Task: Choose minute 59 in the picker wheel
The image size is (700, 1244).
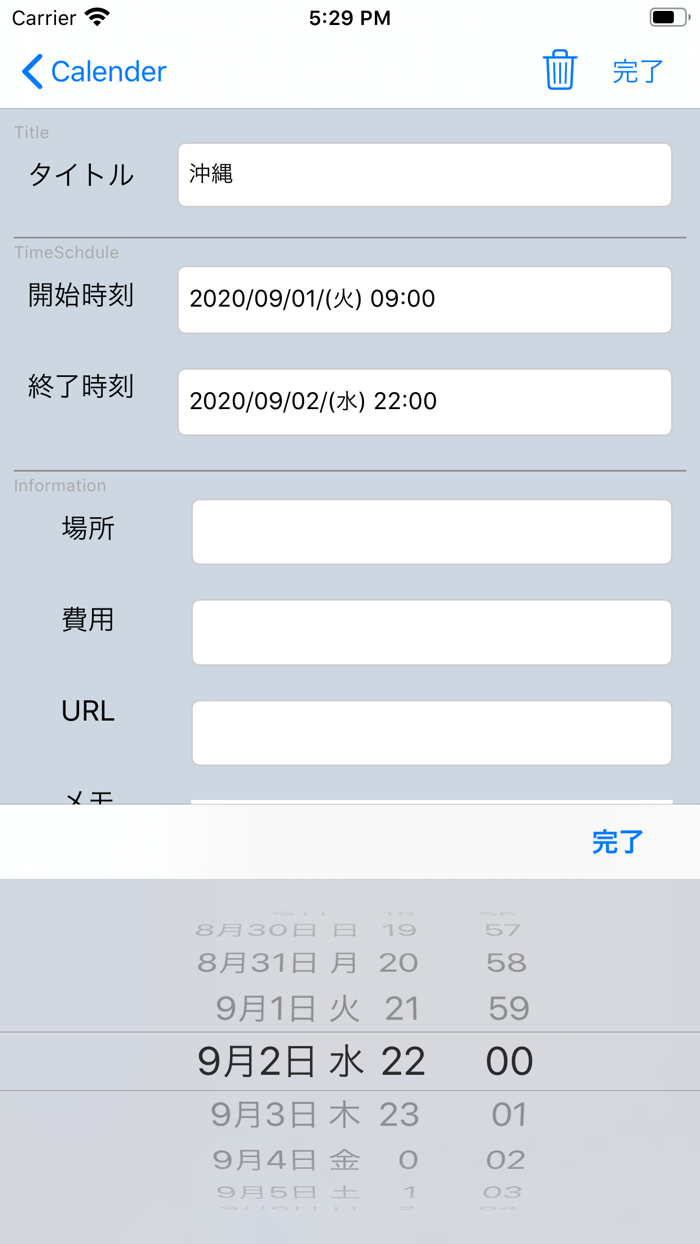Action: pos(509,1008)
